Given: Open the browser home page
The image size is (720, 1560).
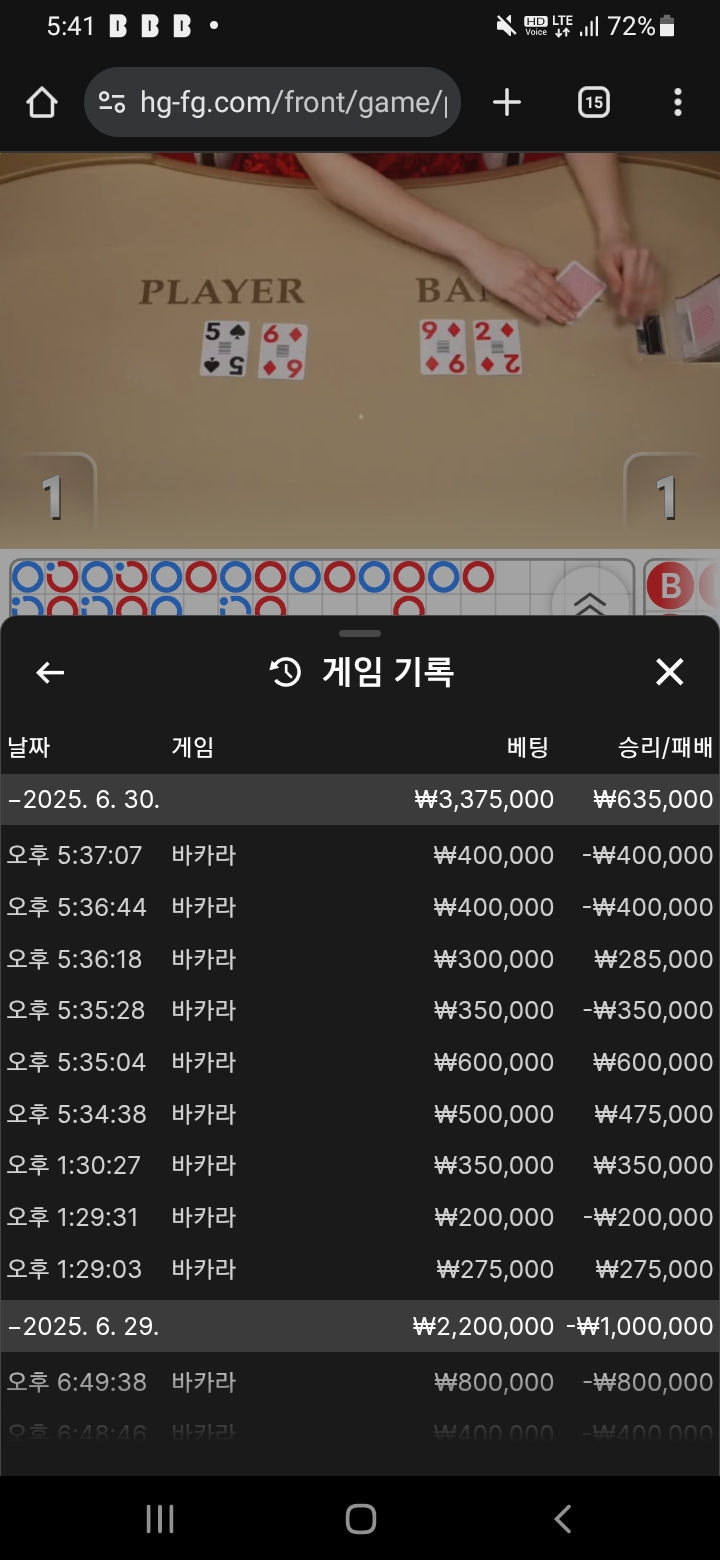Looking at the screenshot, I should pos(42,102).
